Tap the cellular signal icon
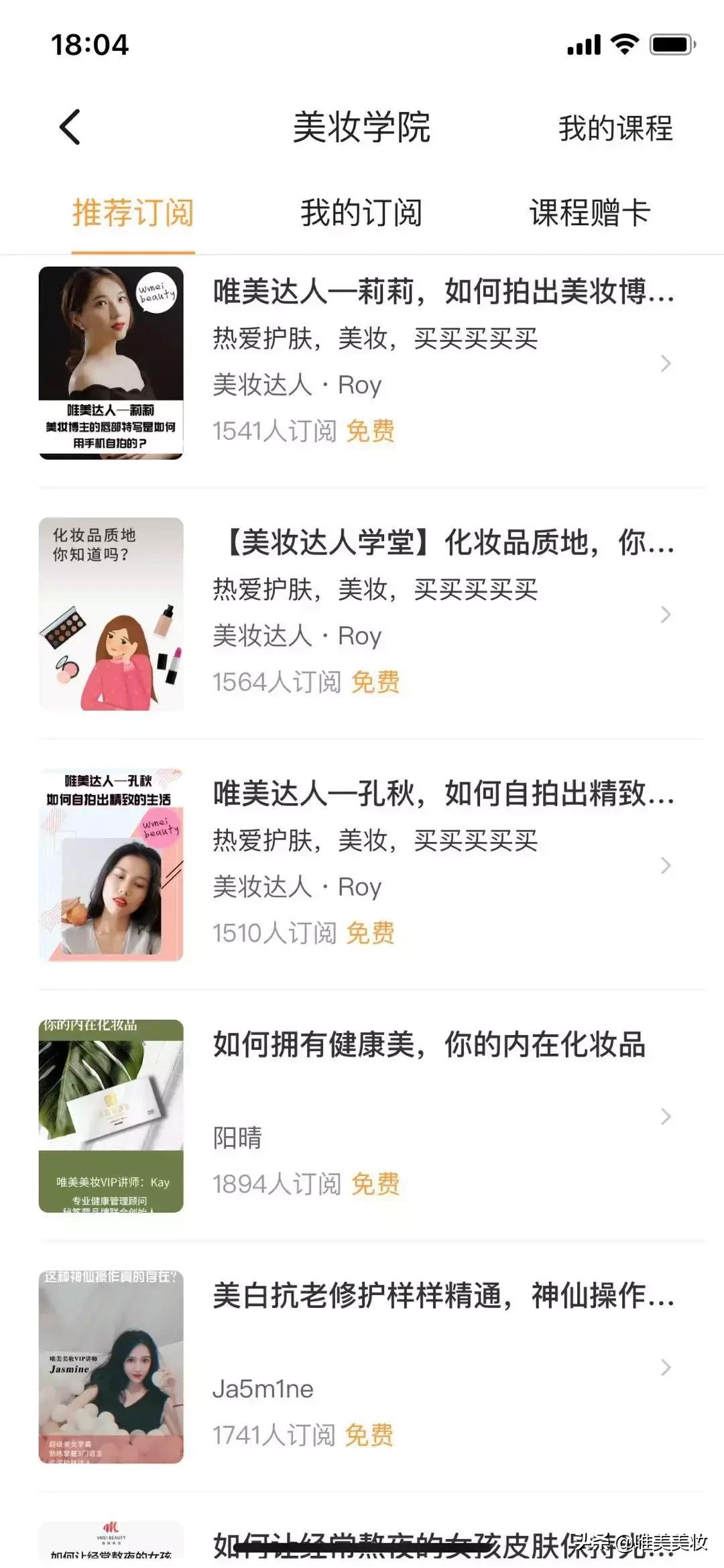The image size is (724, 1568). tap(583, 44)
